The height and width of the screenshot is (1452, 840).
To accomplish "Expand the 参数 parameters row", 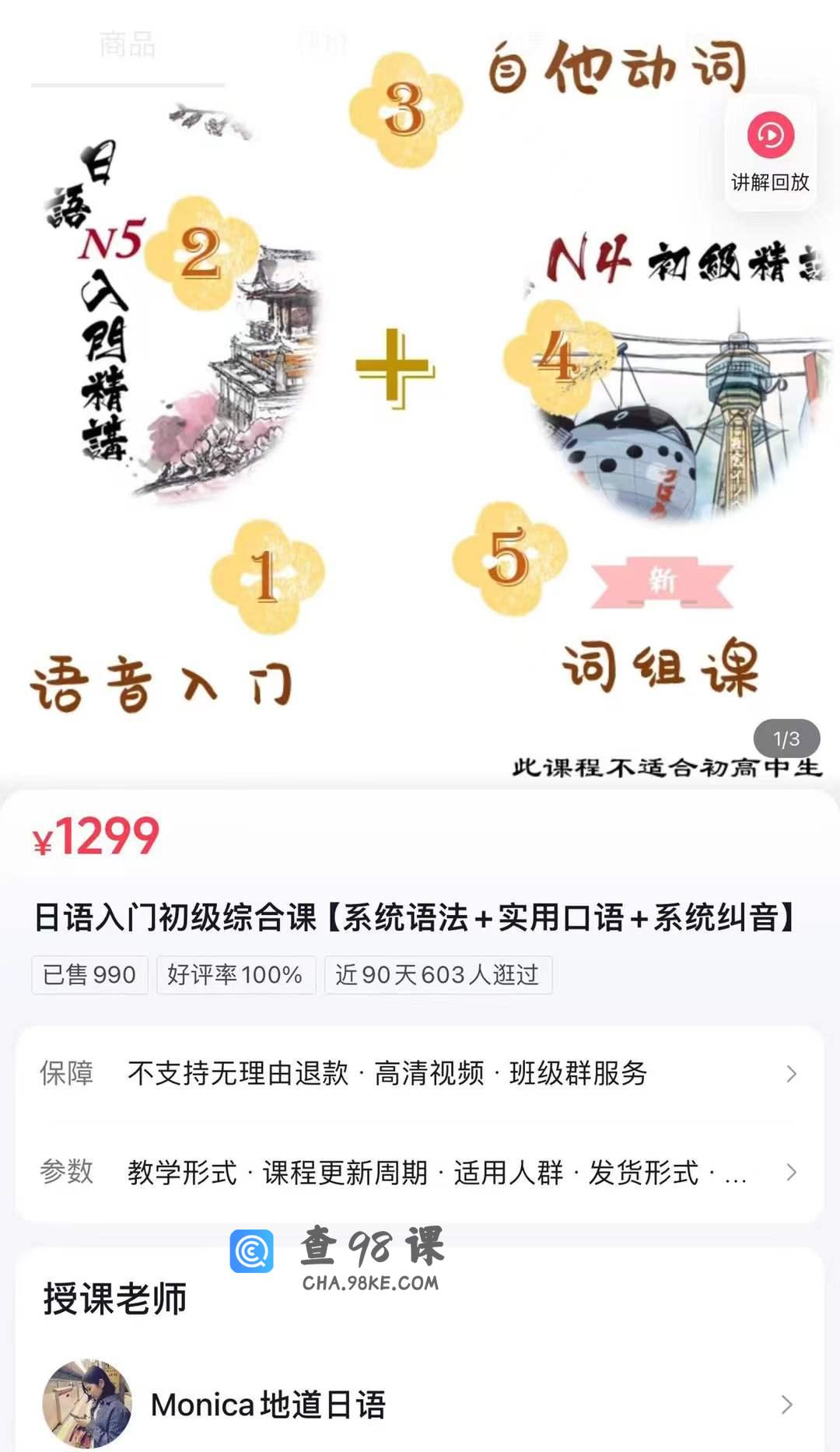I will (x=420, y=1172).
